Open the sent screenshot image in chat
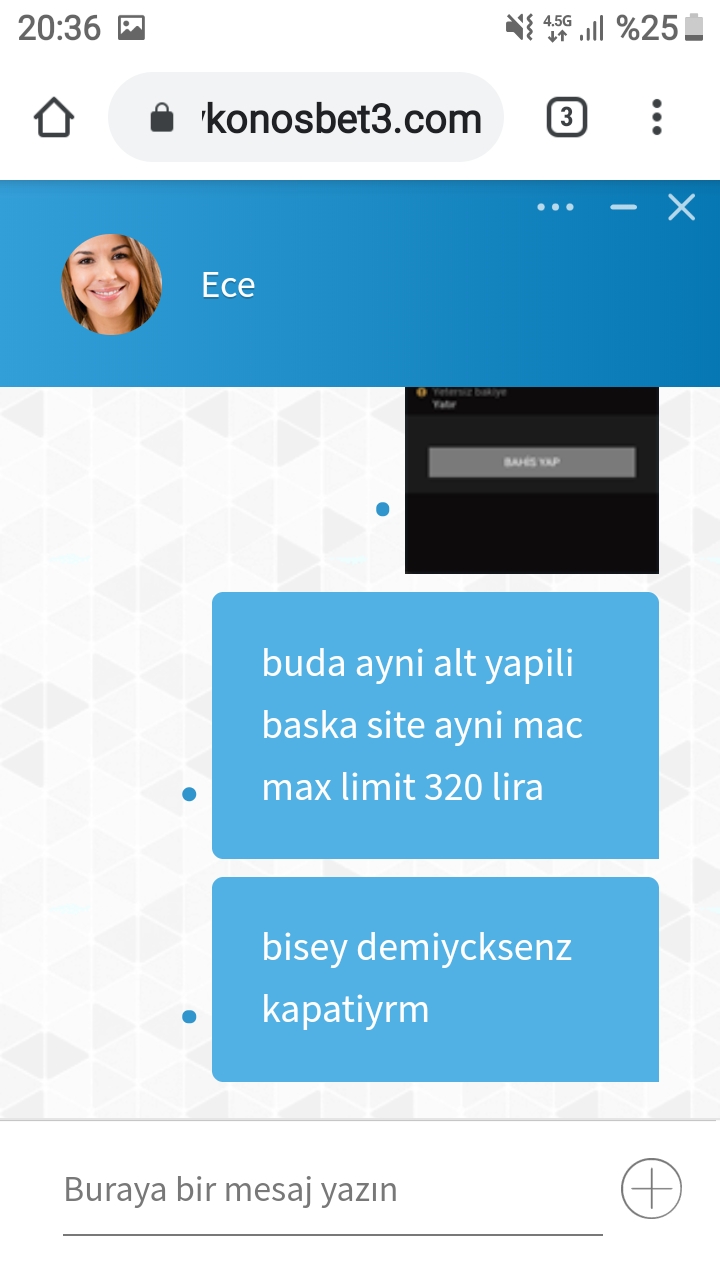 531,480
